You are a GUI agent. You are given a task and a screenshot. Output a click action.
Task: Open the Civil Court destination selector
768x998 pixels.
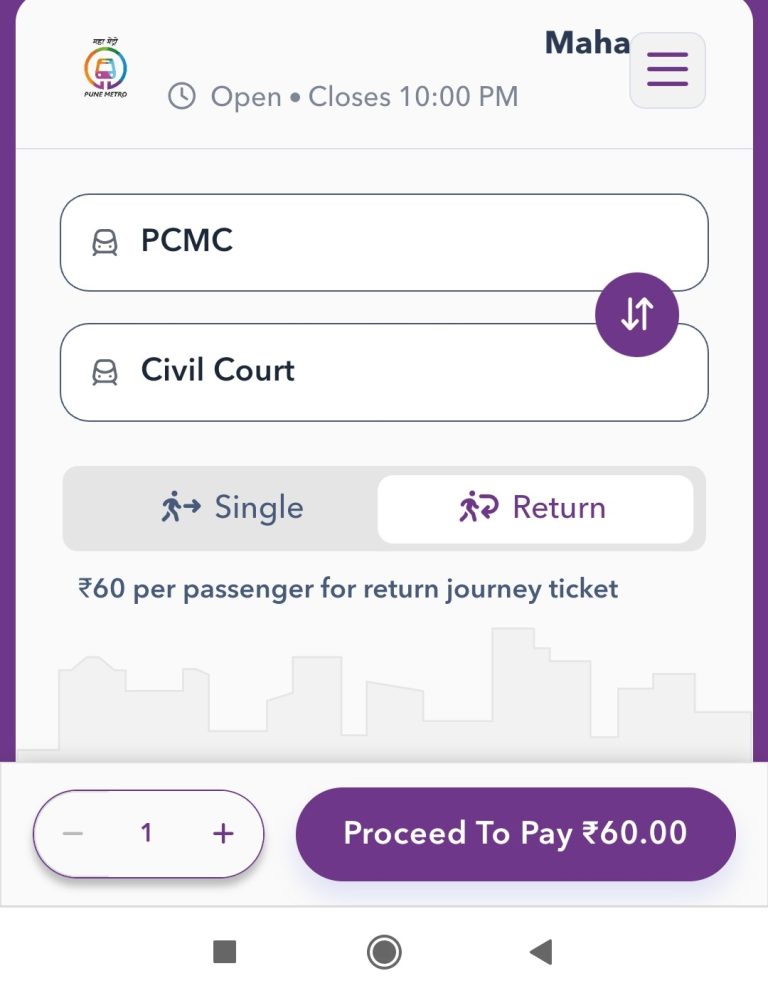(384, 371)
